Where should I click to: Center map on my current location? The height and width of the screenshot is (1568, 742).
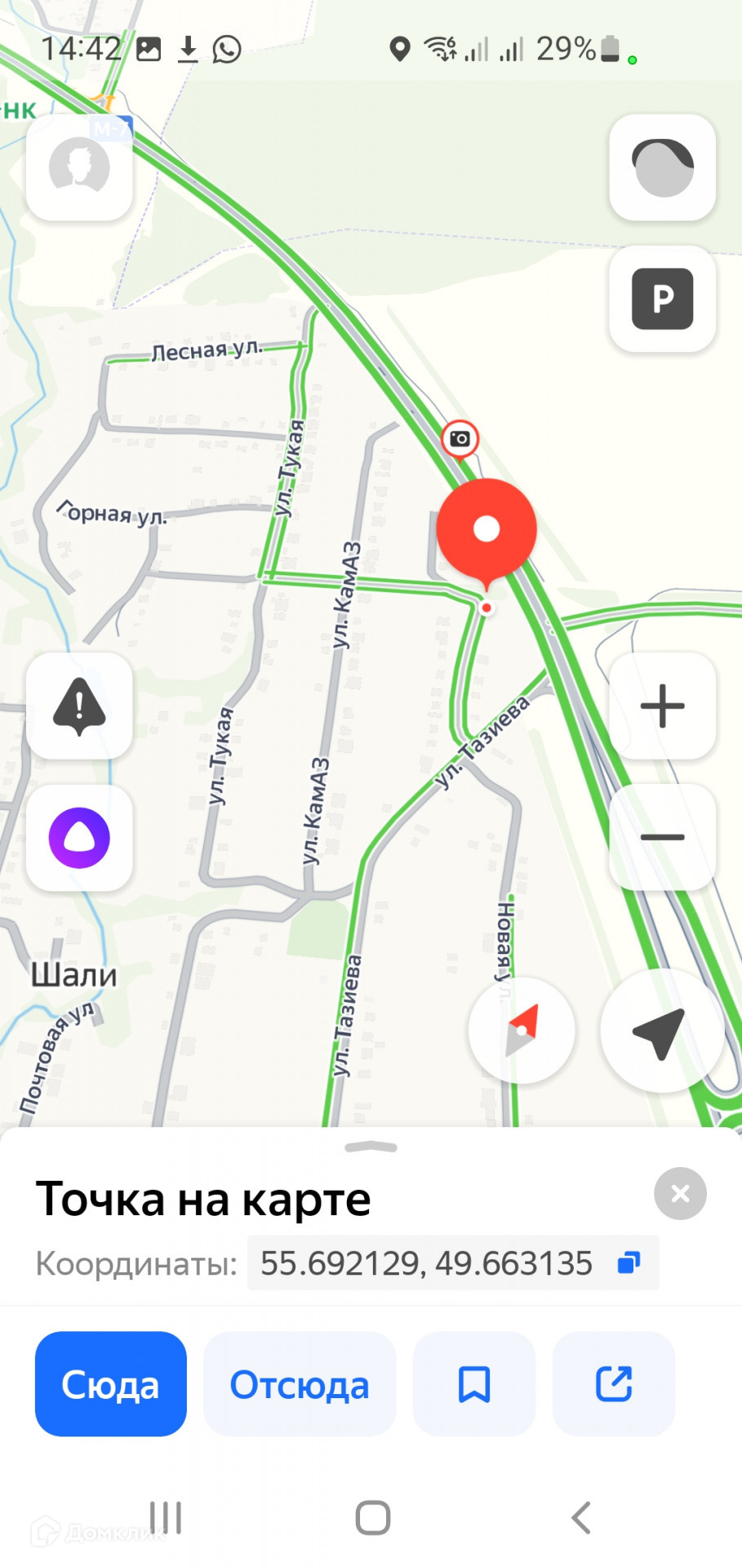click(x=660, y=1031)
